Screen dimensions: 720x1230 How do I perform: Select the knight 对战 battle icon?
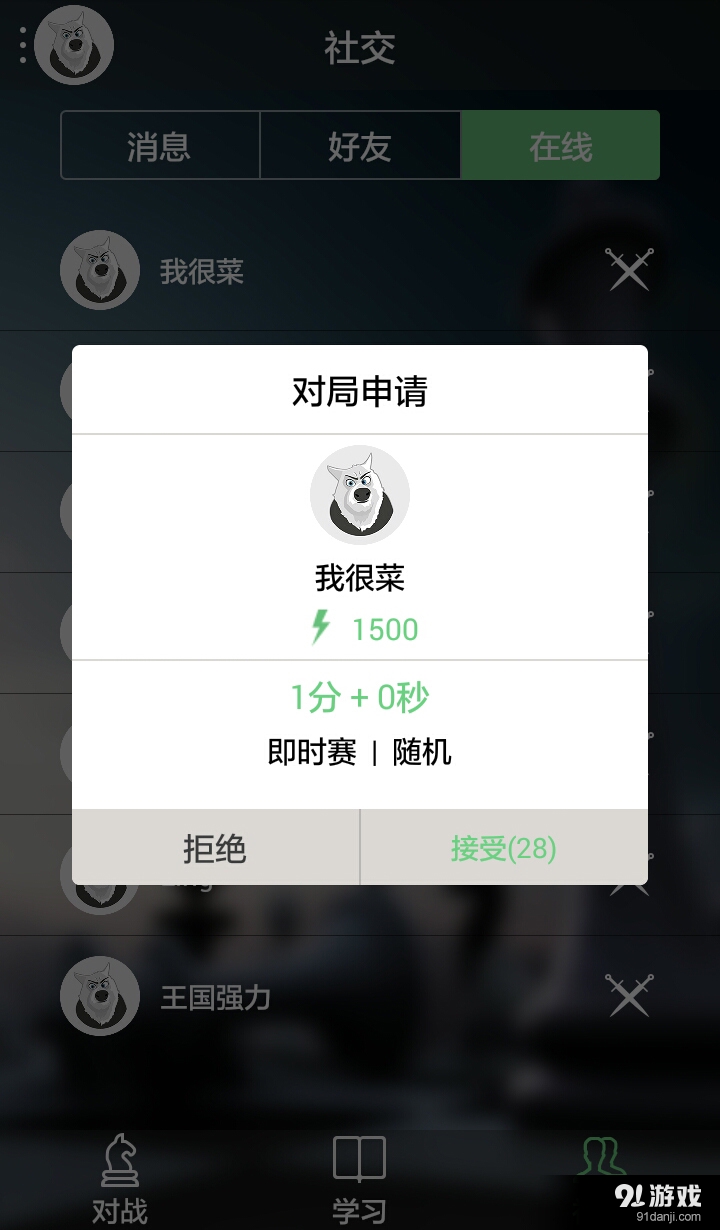click(118, 1165)
